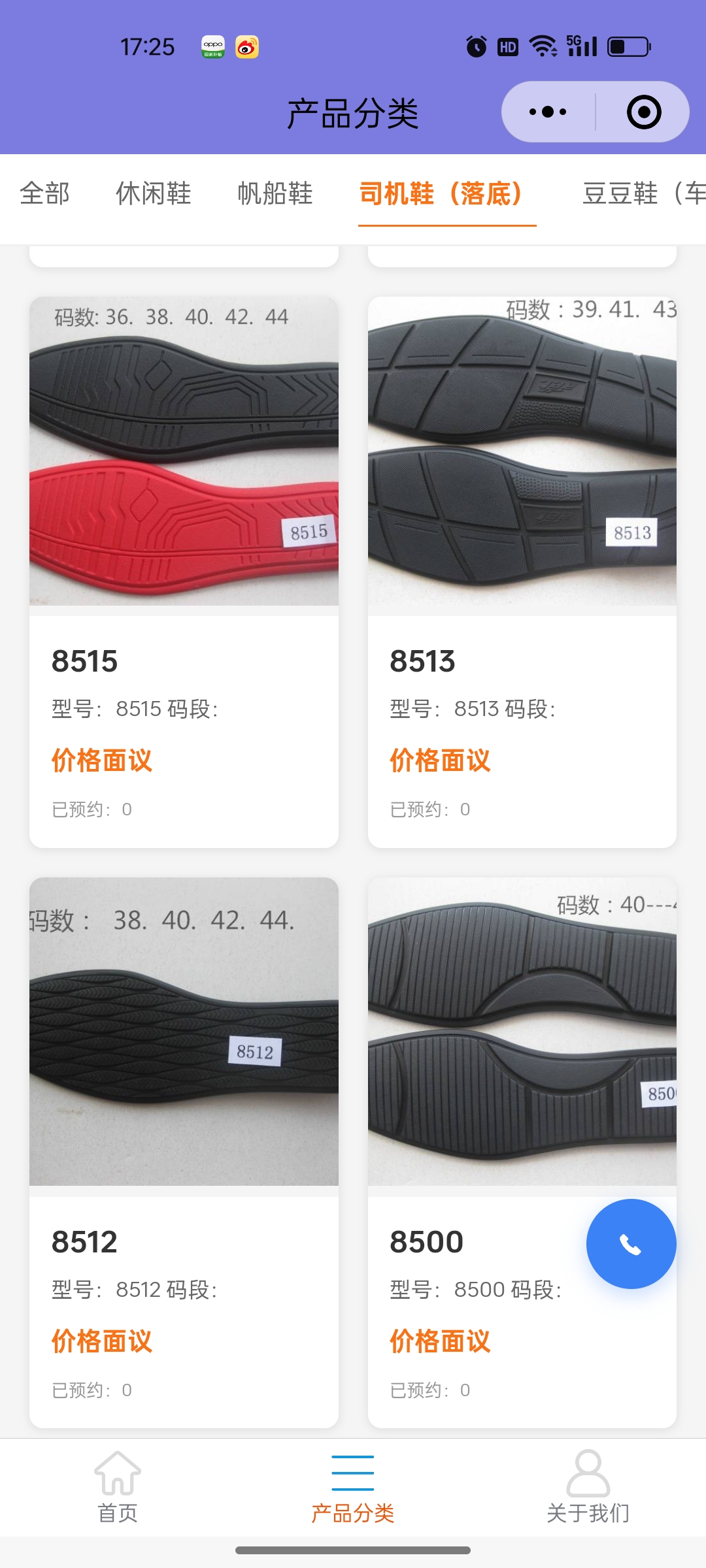Switch to the 全部 category tab
The image size is (706, 1568).
44,193
